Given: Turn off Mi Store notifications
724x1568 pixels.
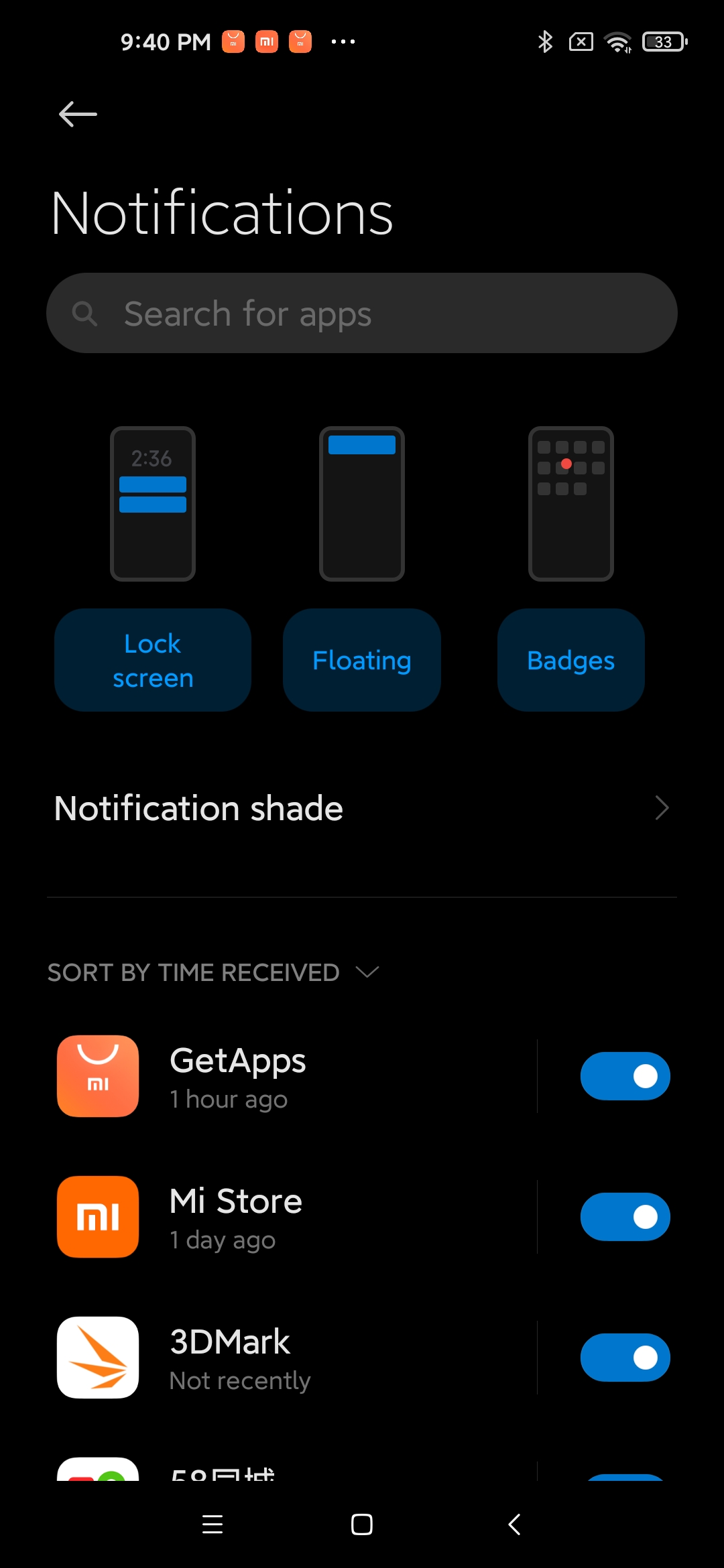Looking at the screenshot, I should (625, 1217).
